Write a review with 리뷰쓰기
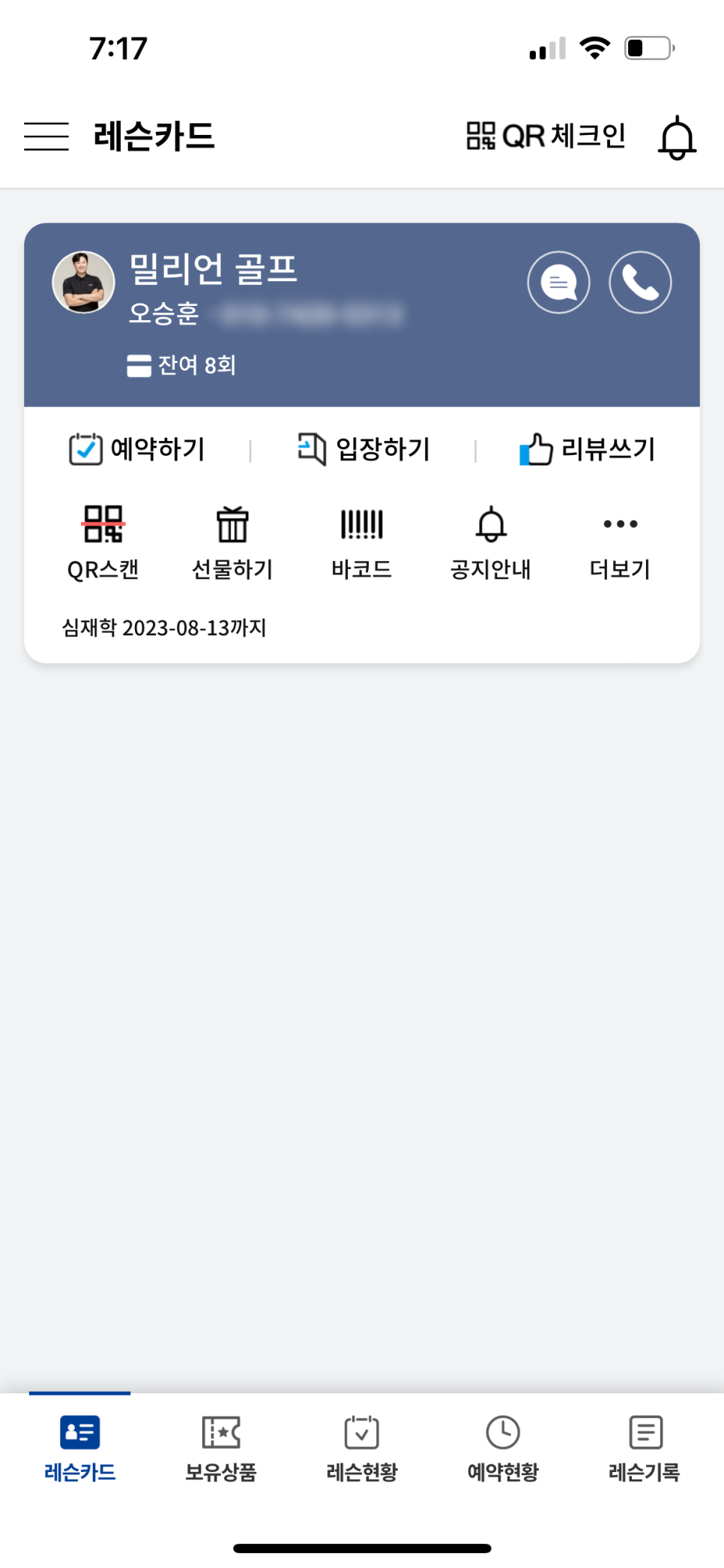Viewport: 724px width, 1568px height. tap(588, 449)
